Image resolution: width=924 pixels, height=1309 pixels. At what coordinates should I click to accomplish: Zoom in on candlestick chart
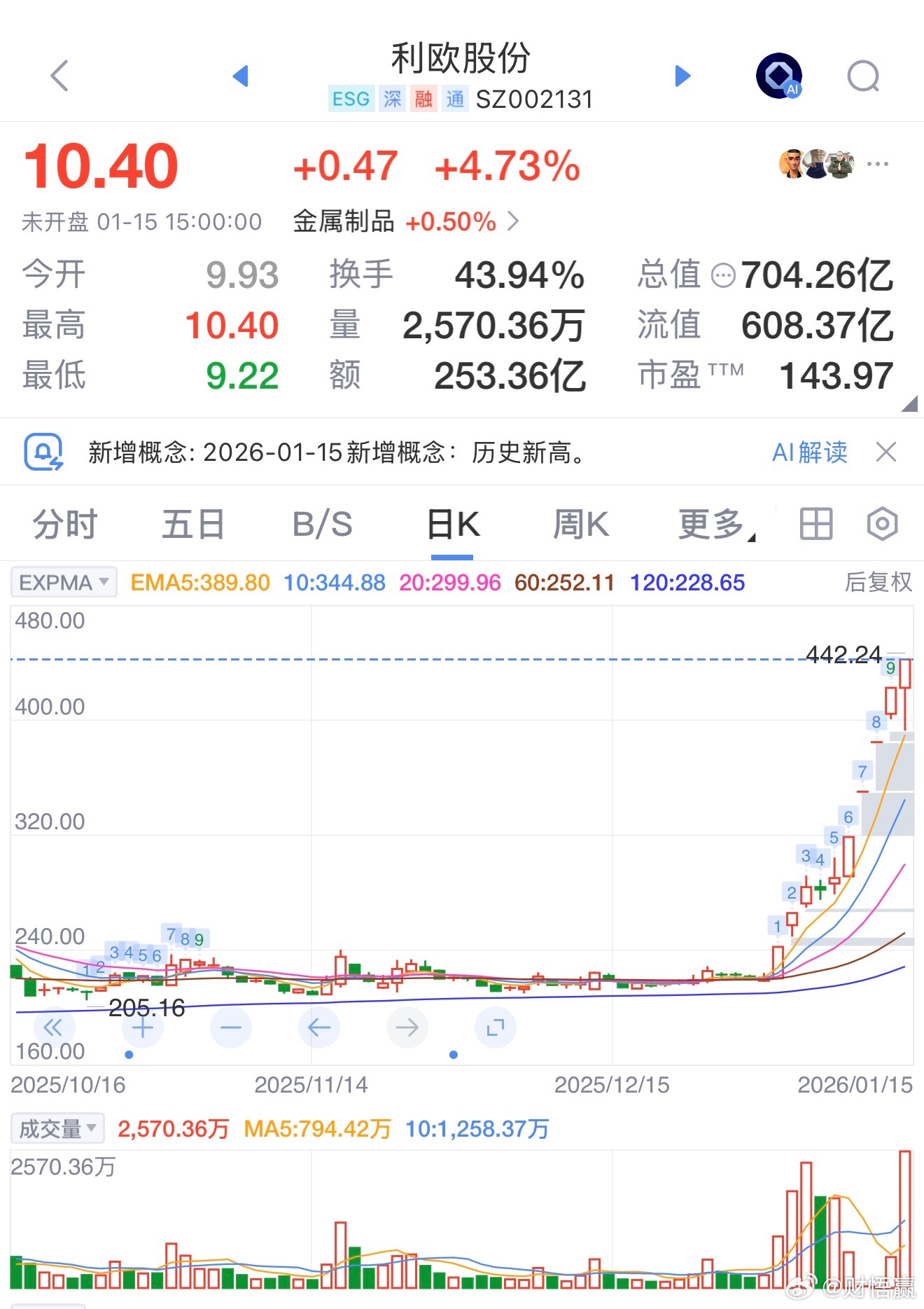[142, 1027]
